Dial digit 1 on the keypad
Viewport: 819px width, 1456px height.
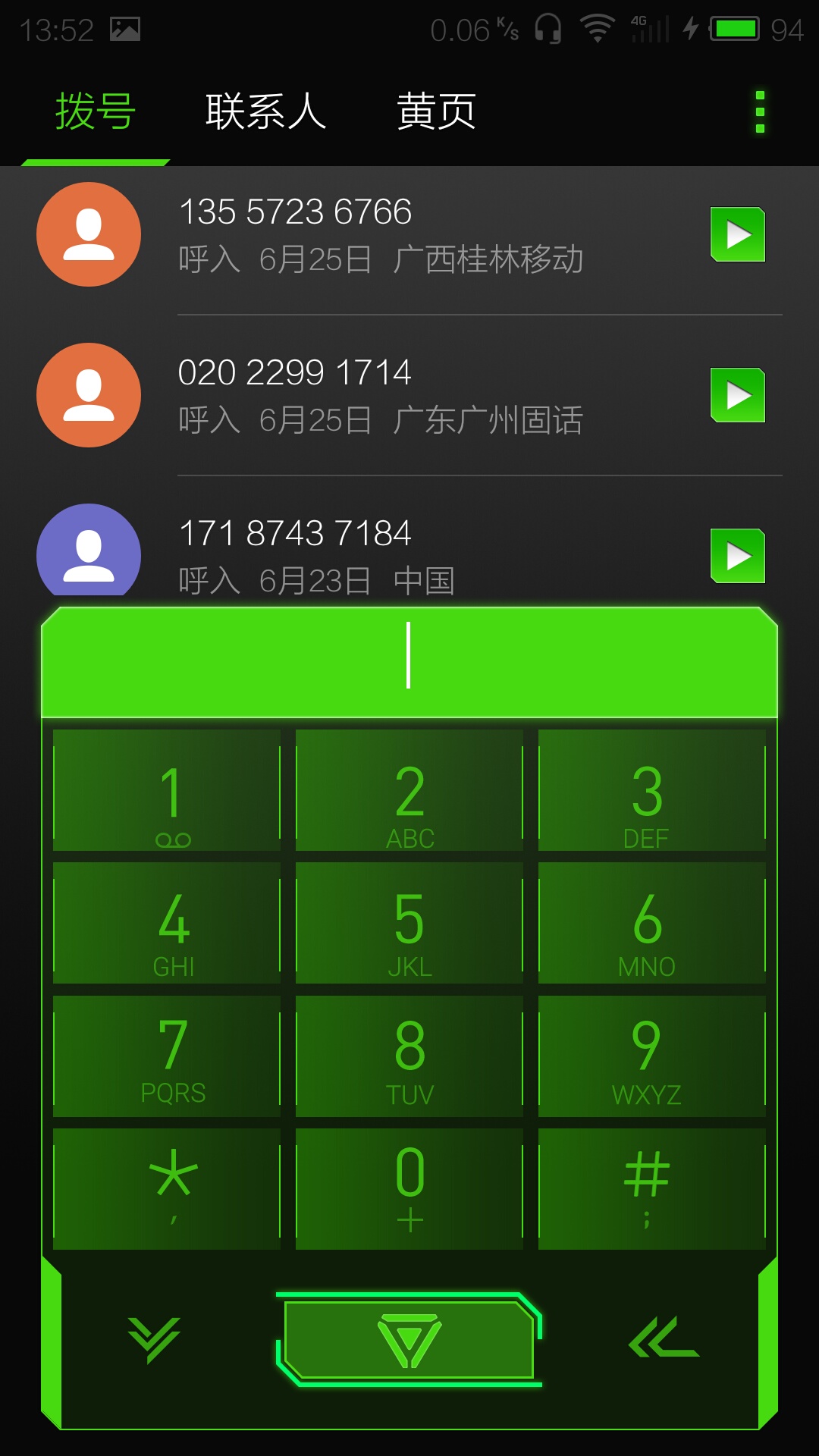tap(167, 790)
